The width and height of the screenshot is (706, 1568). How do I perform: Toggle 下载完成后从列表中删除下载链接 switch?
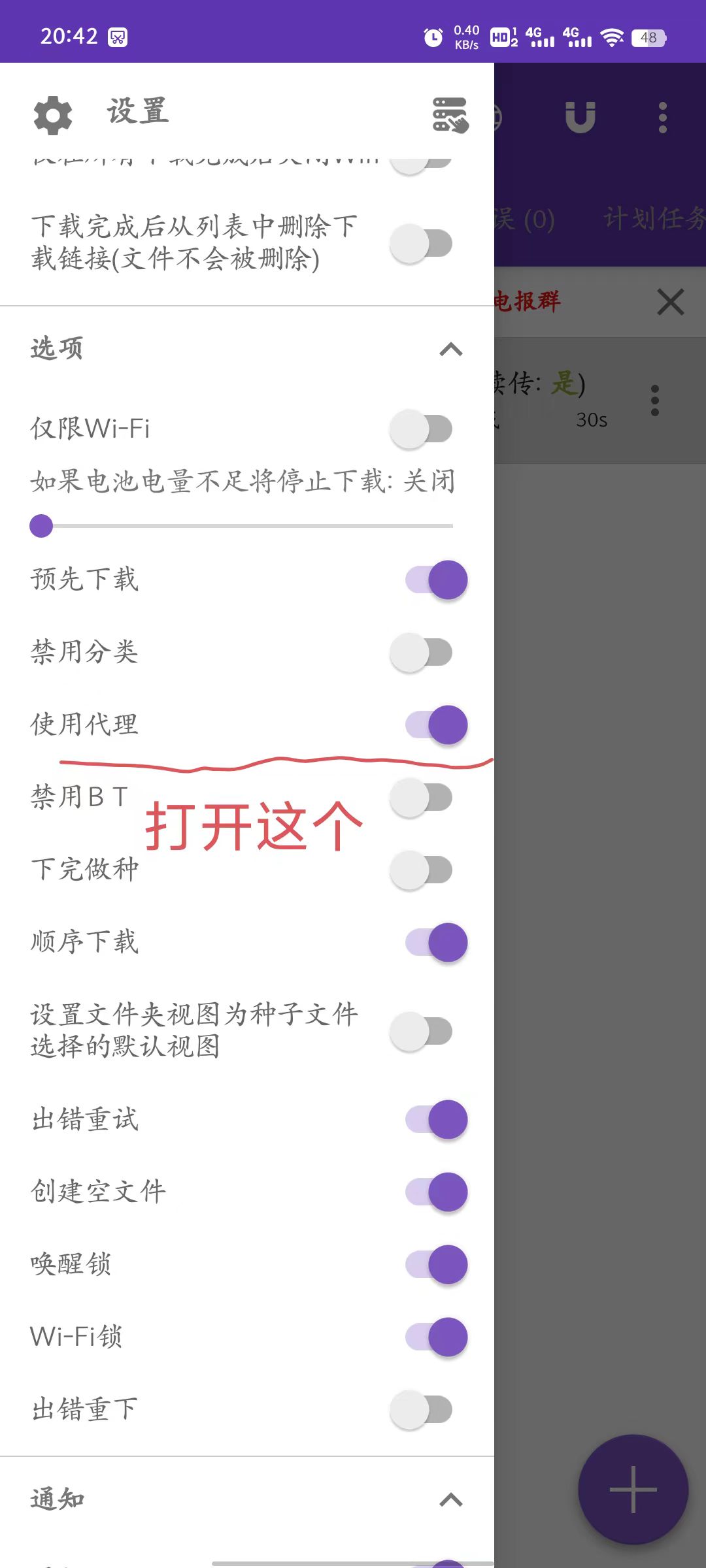tap(422, 244)
